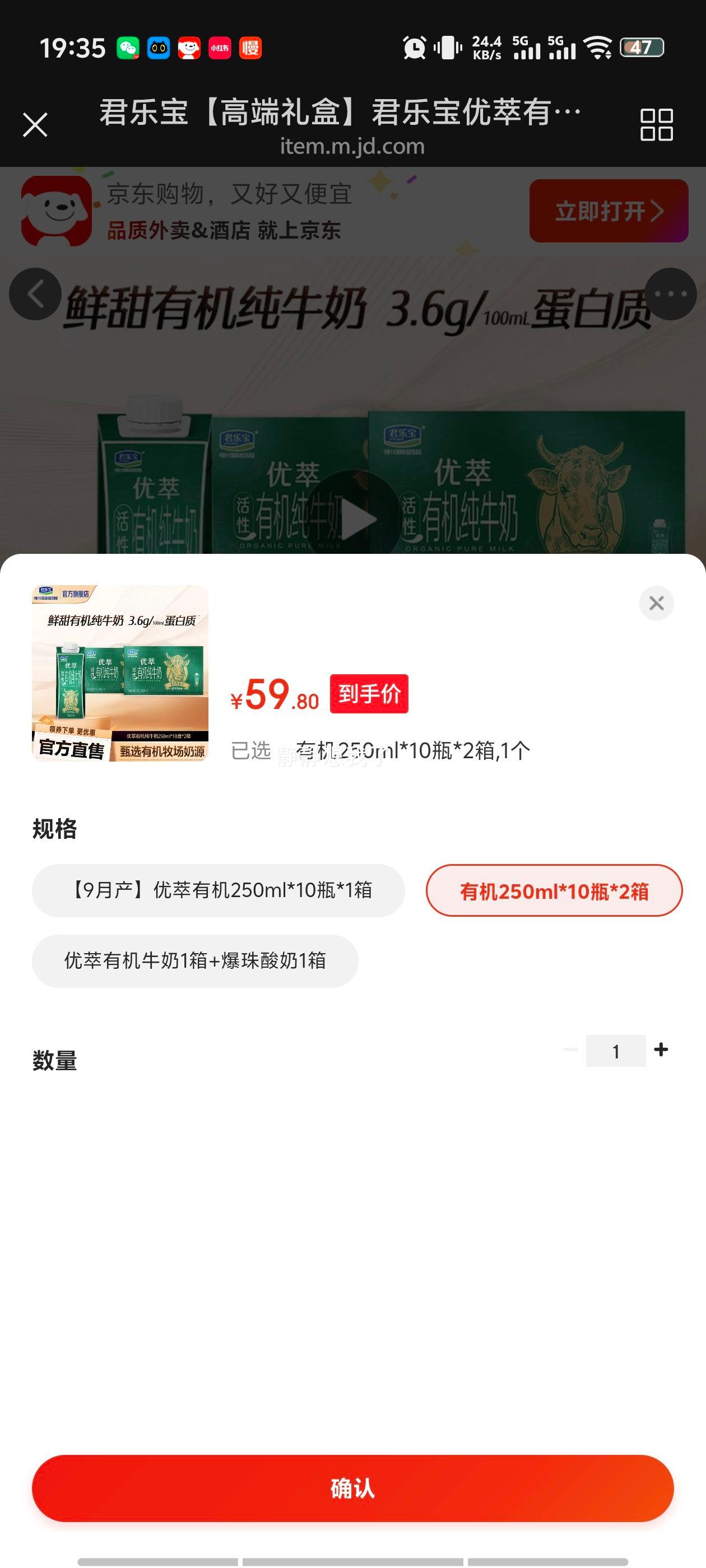The height and width of the screenshot is (1568, 706).
Task: Click the quantity number field
Action: click(x=616, y=1050)
